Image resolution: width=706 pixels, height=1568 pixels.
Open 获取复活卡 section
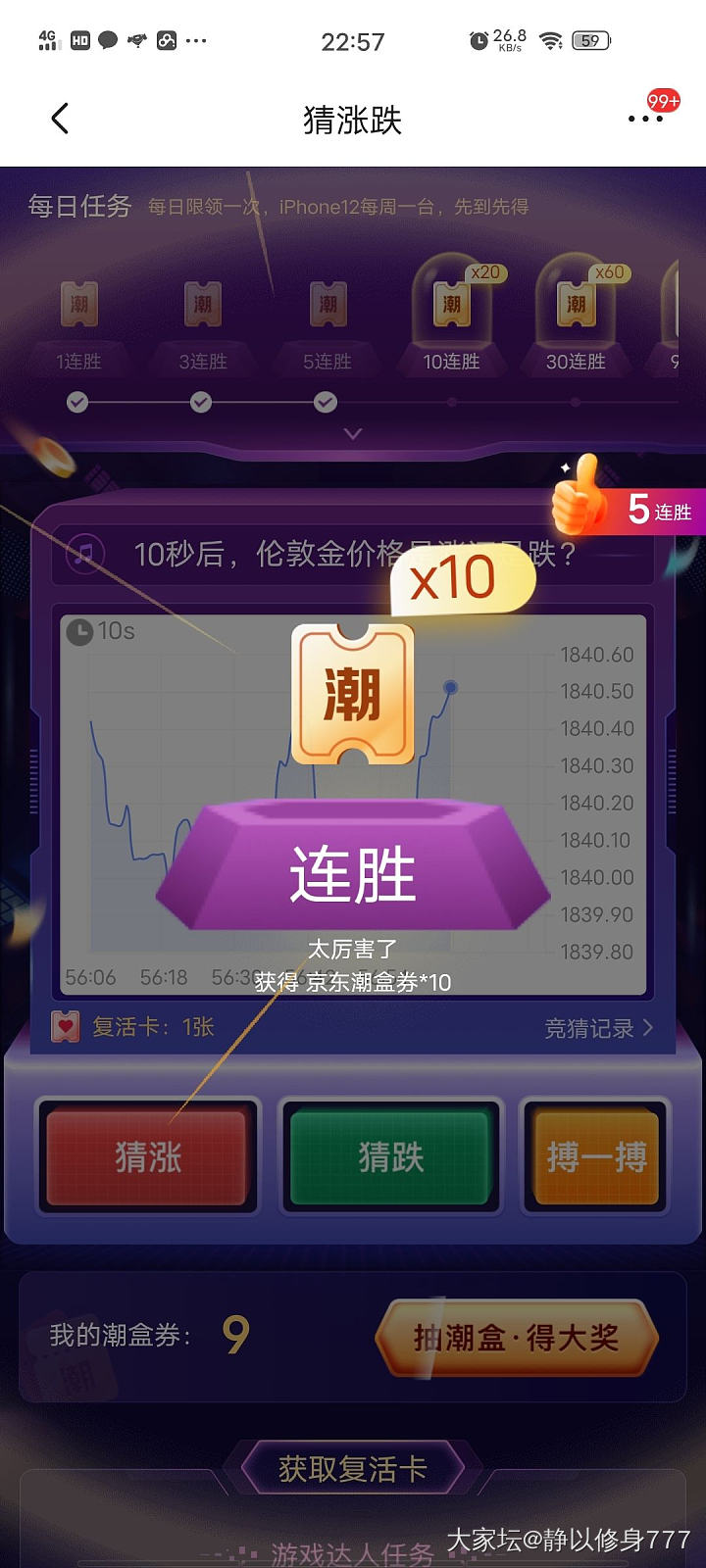(353, 1468)
